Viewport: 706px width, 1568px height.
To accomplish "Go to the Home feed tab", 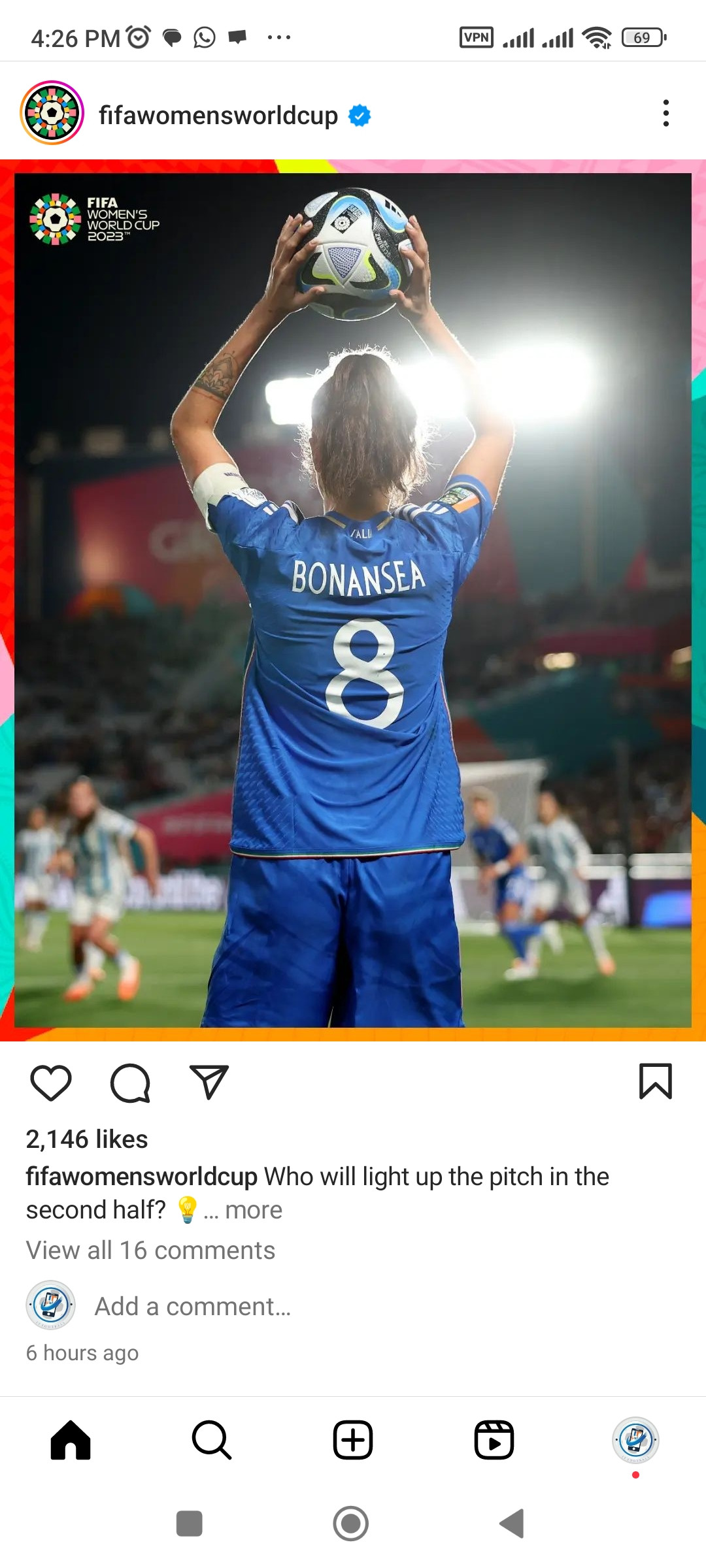I will click(x=71, y=1440).
